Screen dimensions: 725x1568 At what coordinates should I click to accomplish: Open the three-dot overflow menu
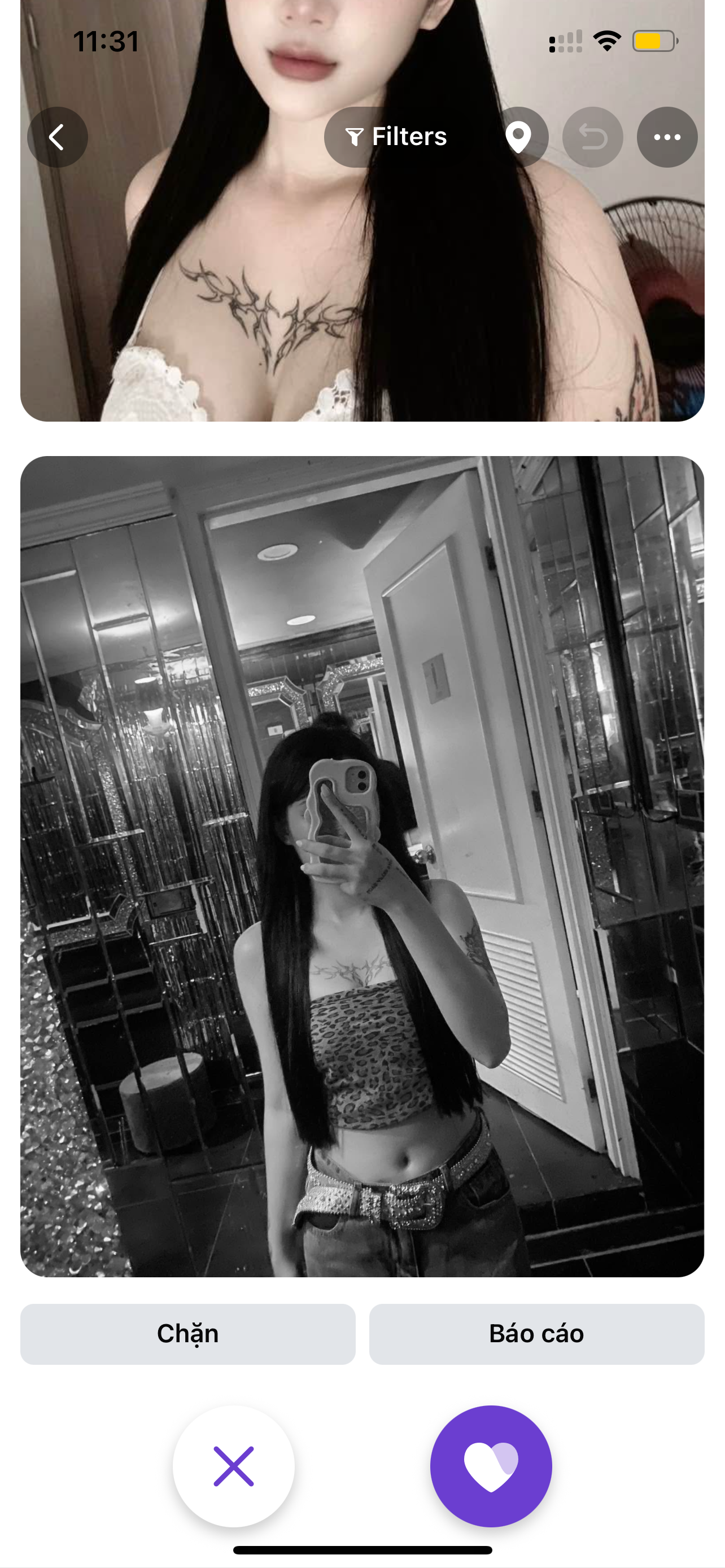pos(667,138)
